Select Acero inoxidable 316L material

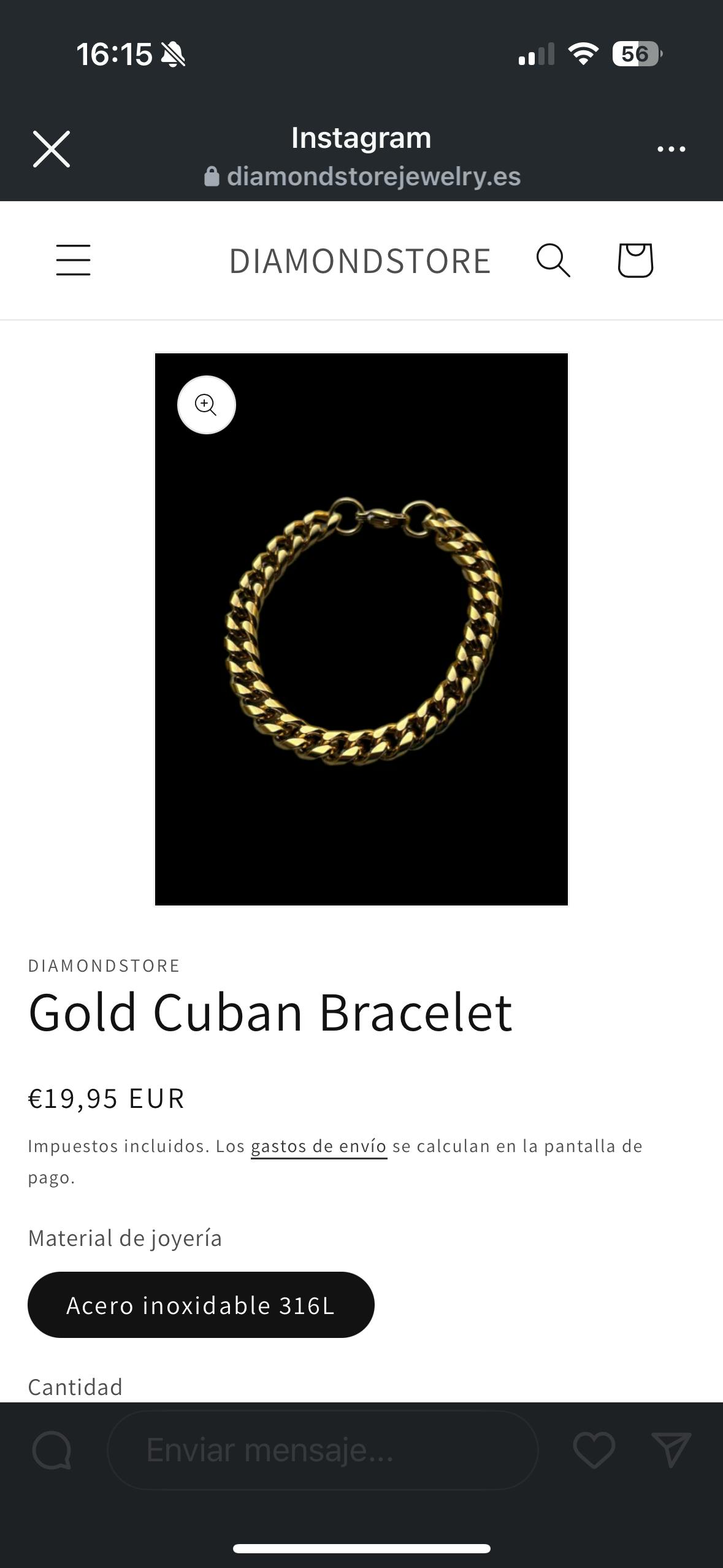(x=201, y=1305)
